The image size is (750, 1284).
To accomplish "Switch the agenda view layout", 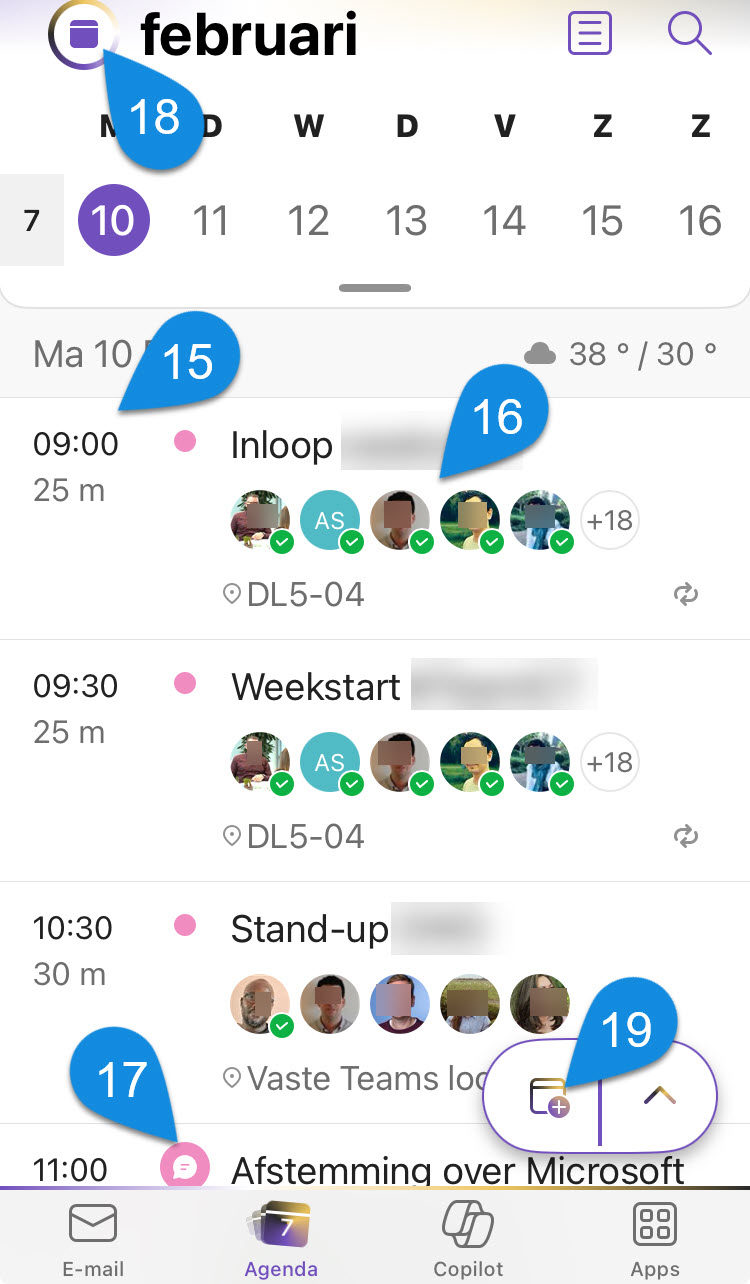I will click(590, 34).
